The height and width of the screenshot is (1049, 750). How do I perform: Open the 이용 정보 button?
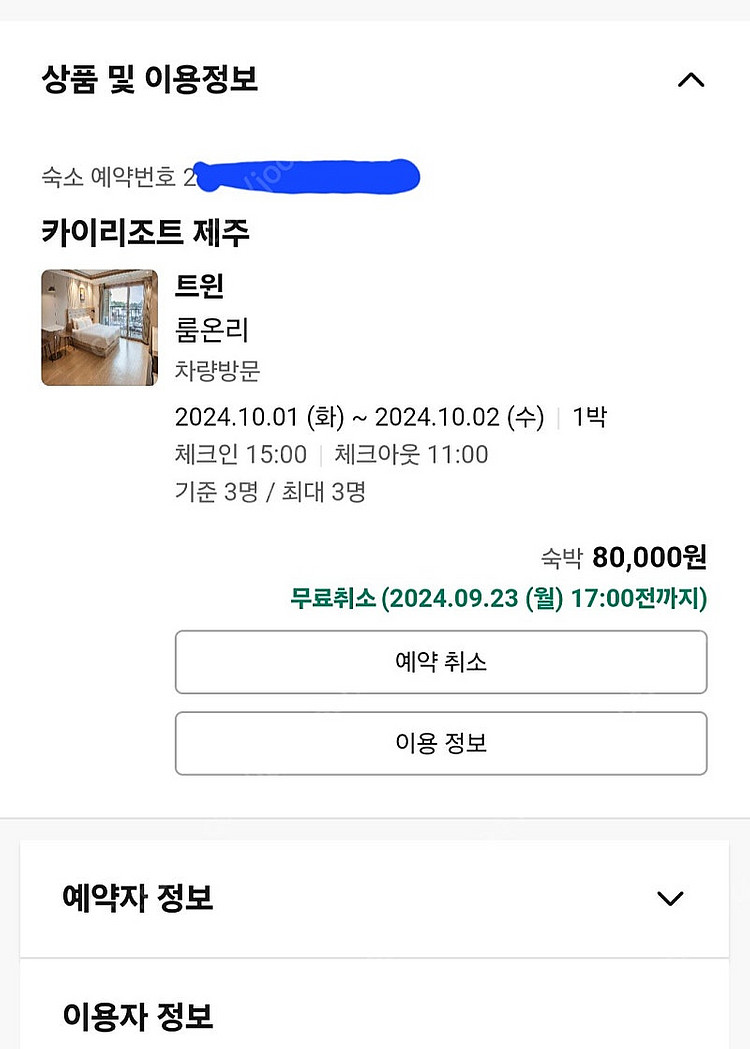pyautogui.click(x=441, y=743)
